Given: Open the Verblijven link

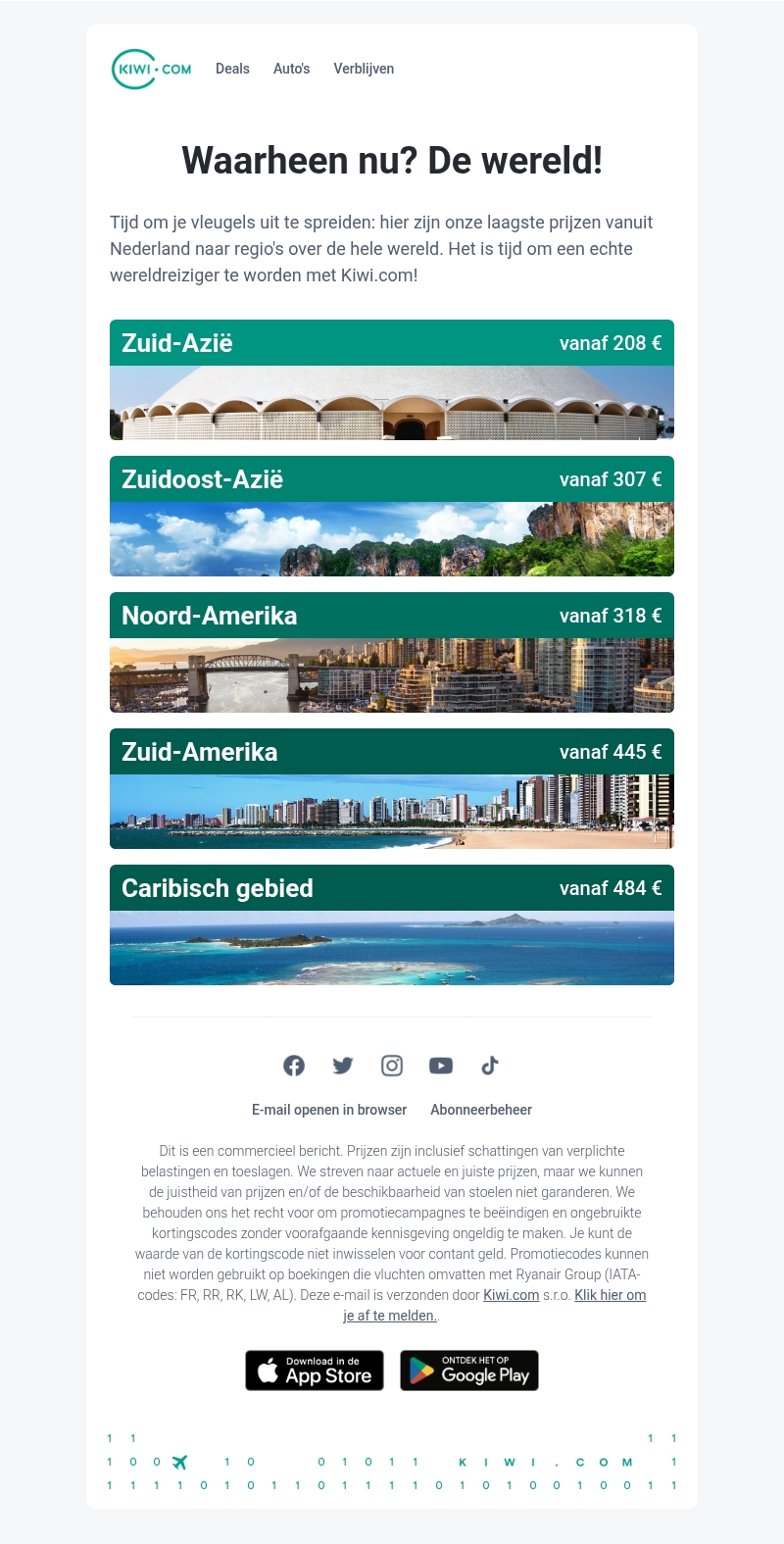Looking at the screenshot, I should point(364,69).
